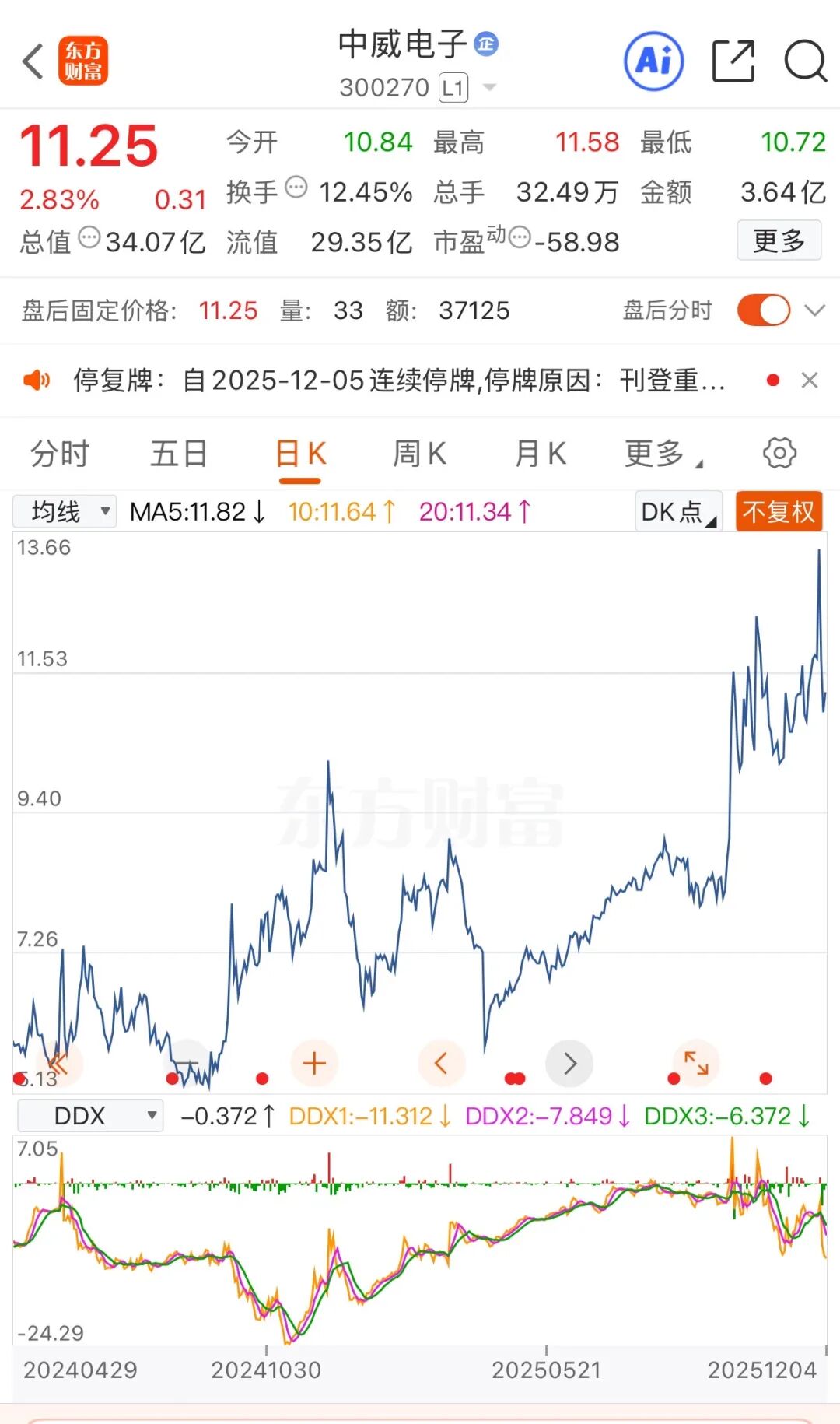Open the share icon at top right
Screen dimensions: 840x1424
point(731,61)
